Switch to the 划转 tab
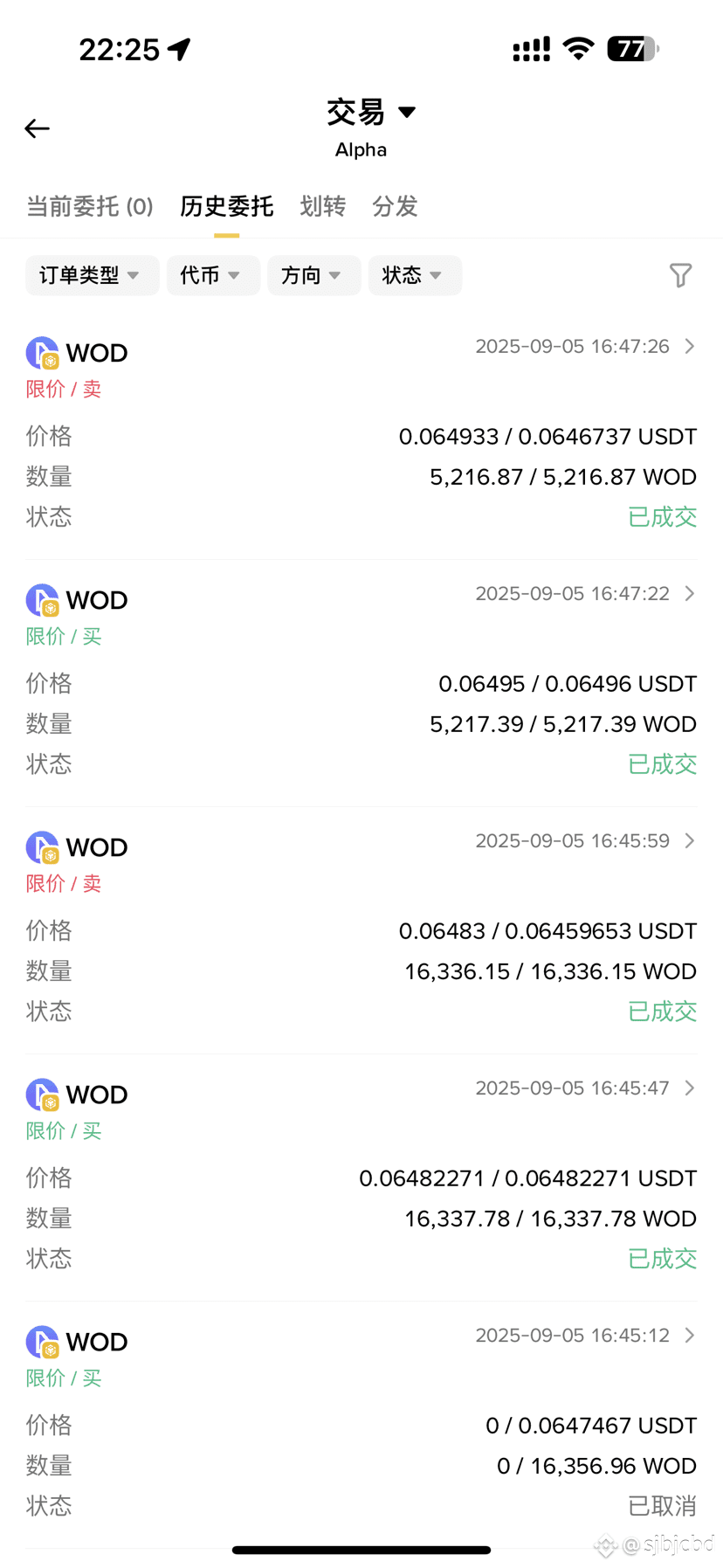The image size is (723, 1568). (323, 206)
